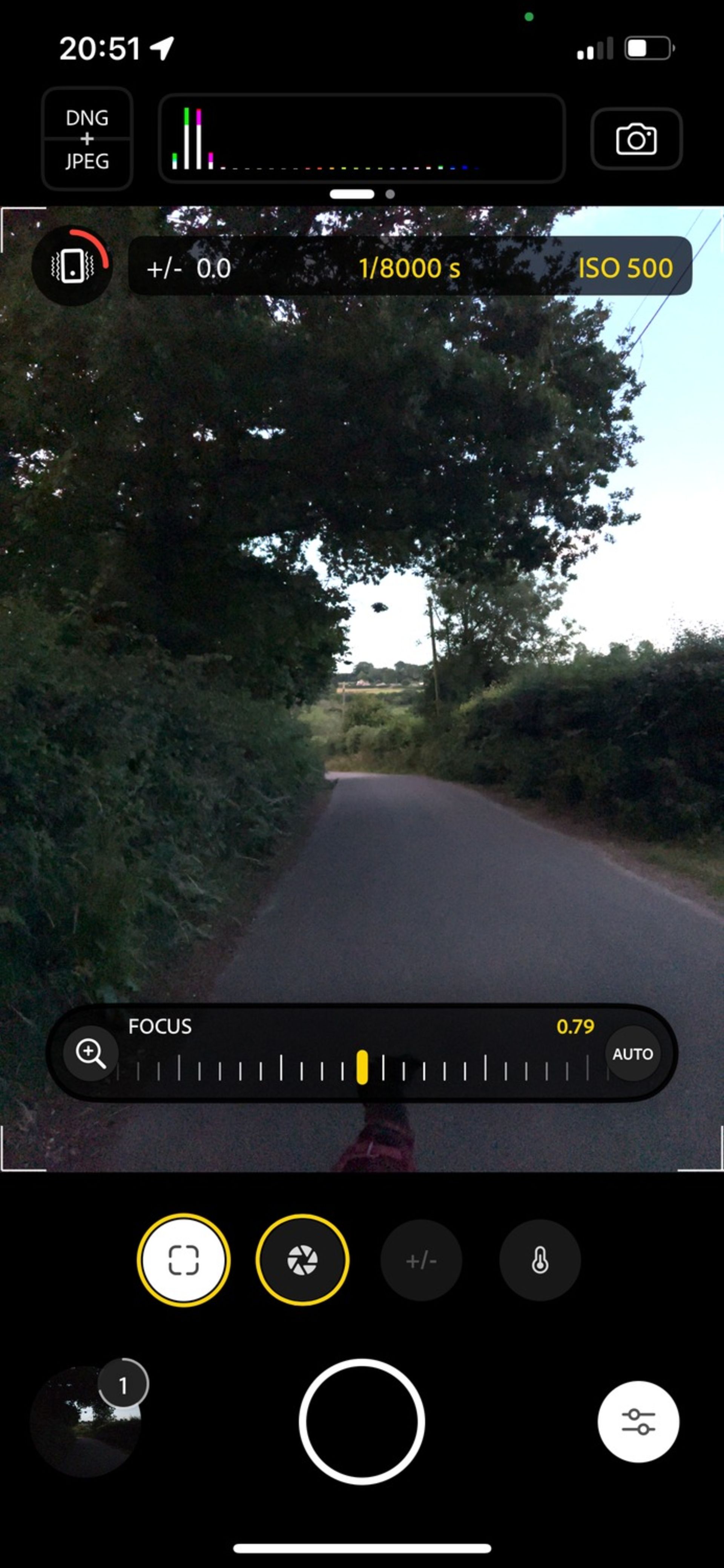
Task: Switch camera using the camera icon
Action: pos(636,139)
